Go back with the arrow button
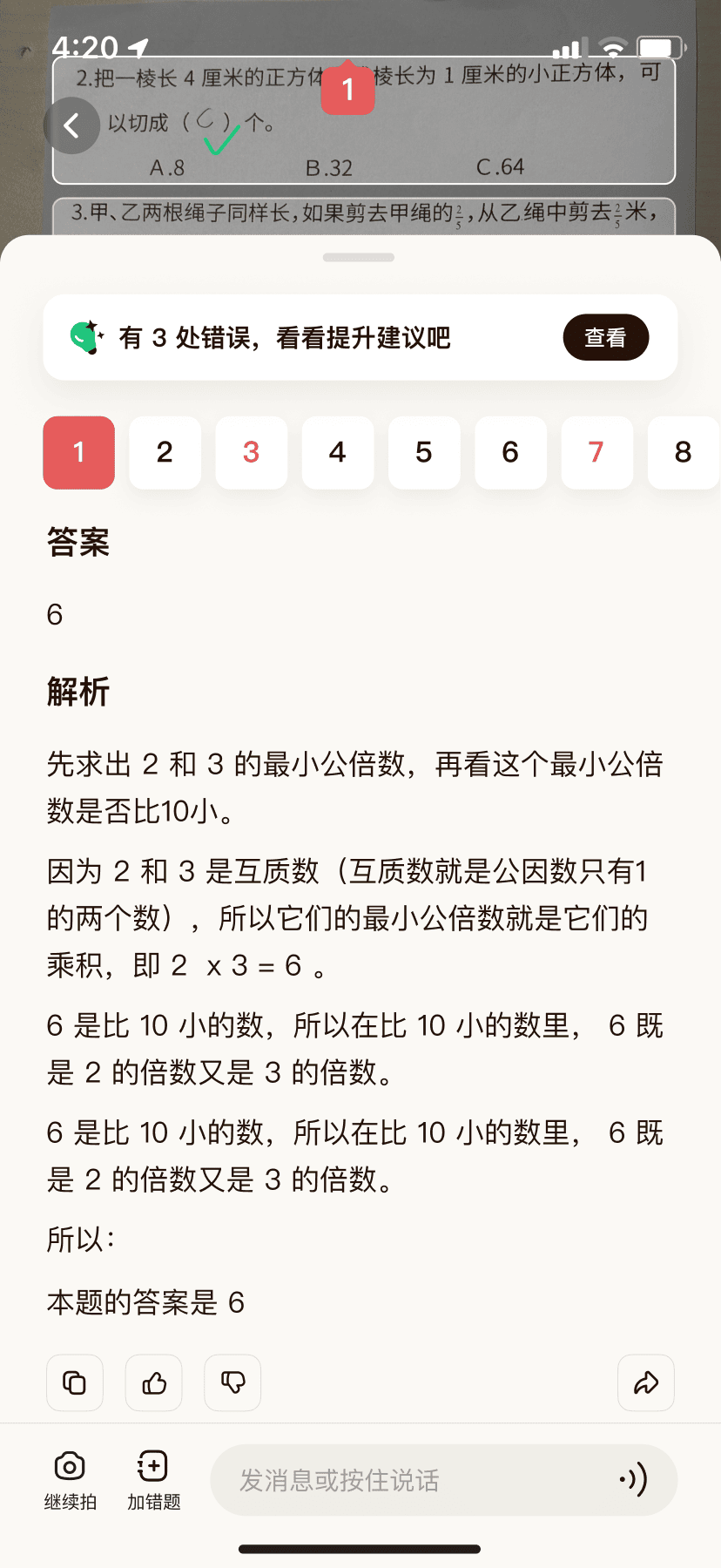Image resolution: width=721 pixels, height=1568 pixels. [x=71, y=126]
